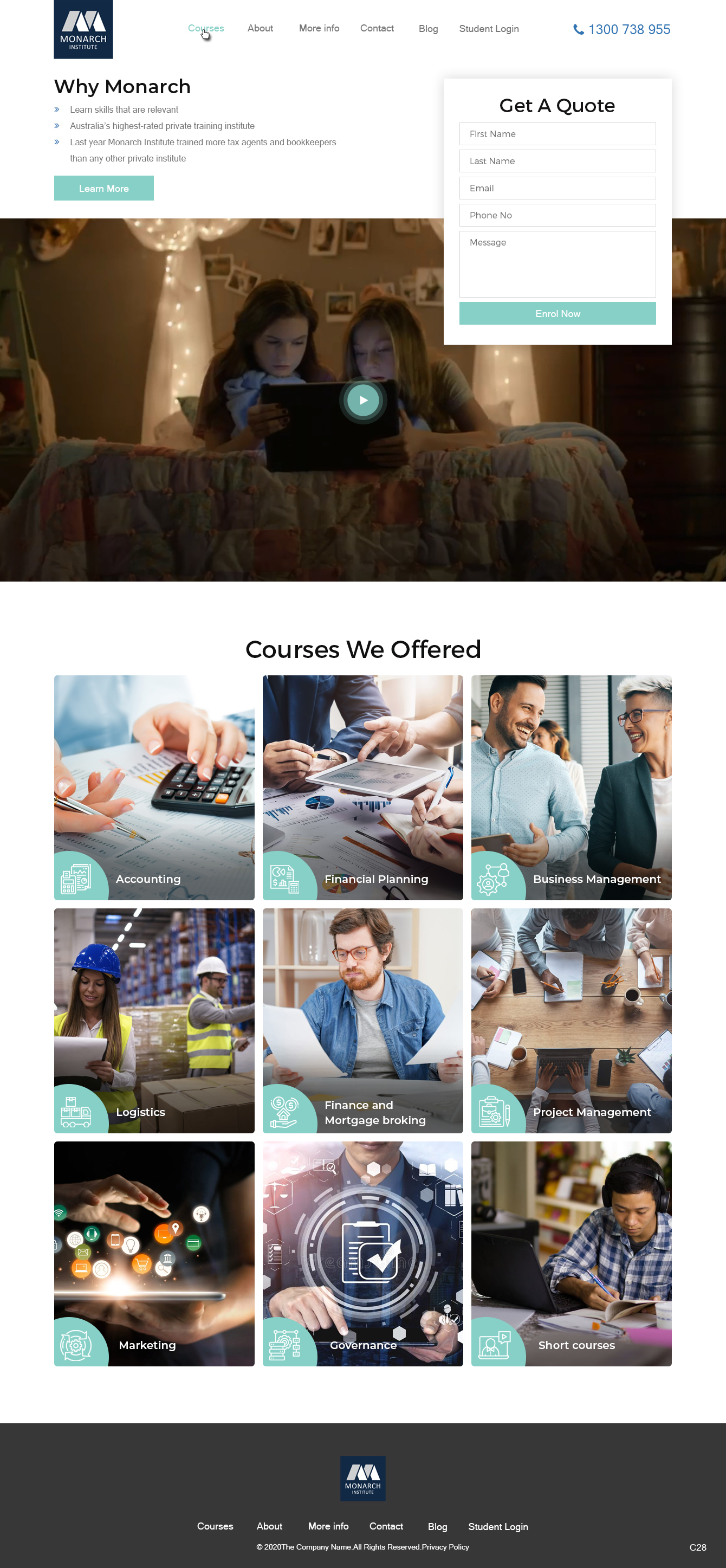Submit the form with Enrol Now
The width and height of the screenshot is (726, 1568).
[x=557, y=313]
